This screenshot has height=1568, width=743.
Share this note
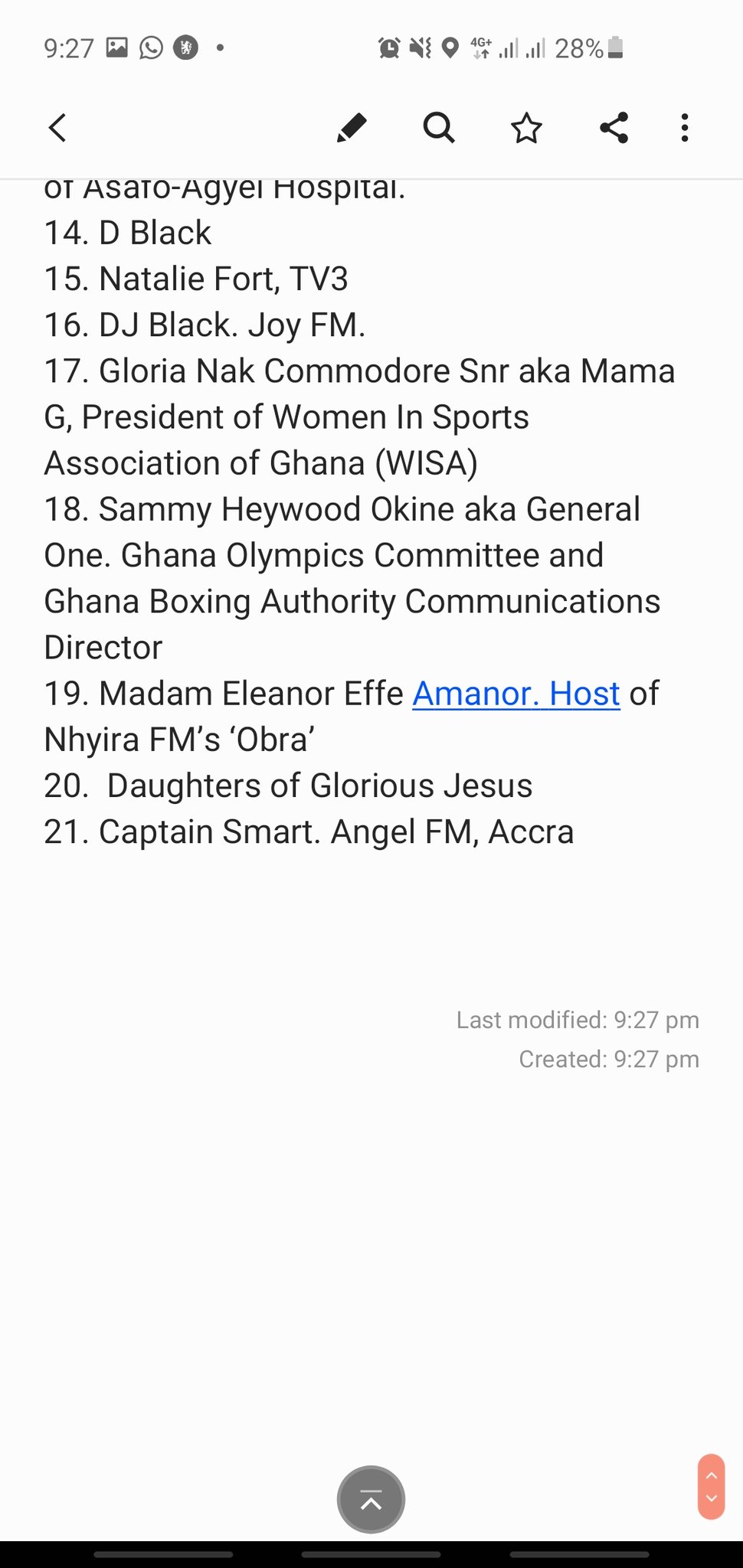click(614, 128)
